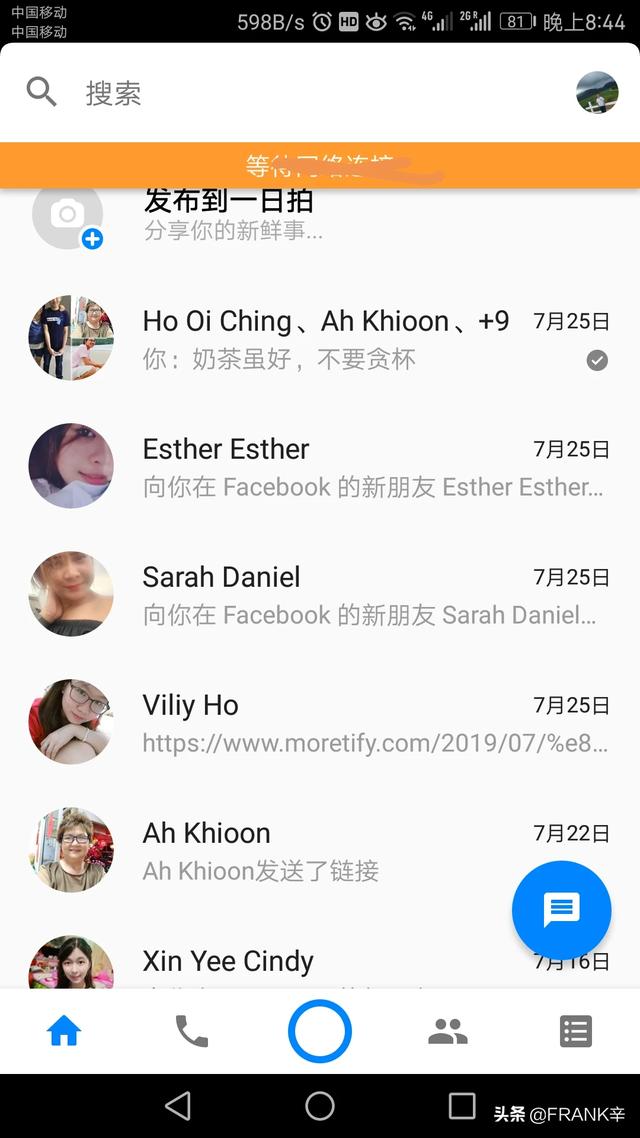The width and height of the screenshot is (640, 1138).
Task: Open the chat with Sarah Daniel
Action: click(320, 594)
